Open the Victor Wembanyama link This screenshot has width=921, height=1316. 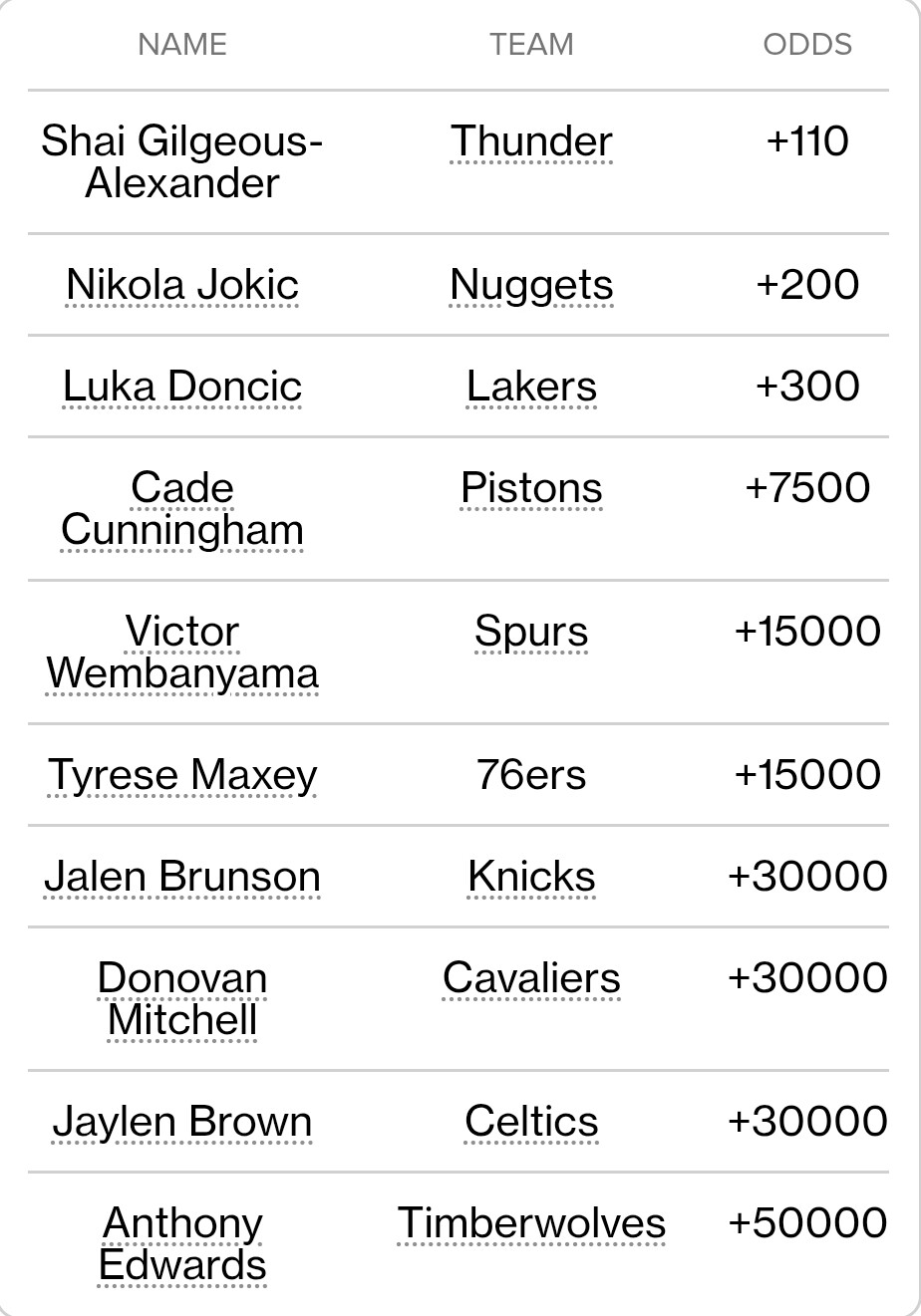click(182, 653)
